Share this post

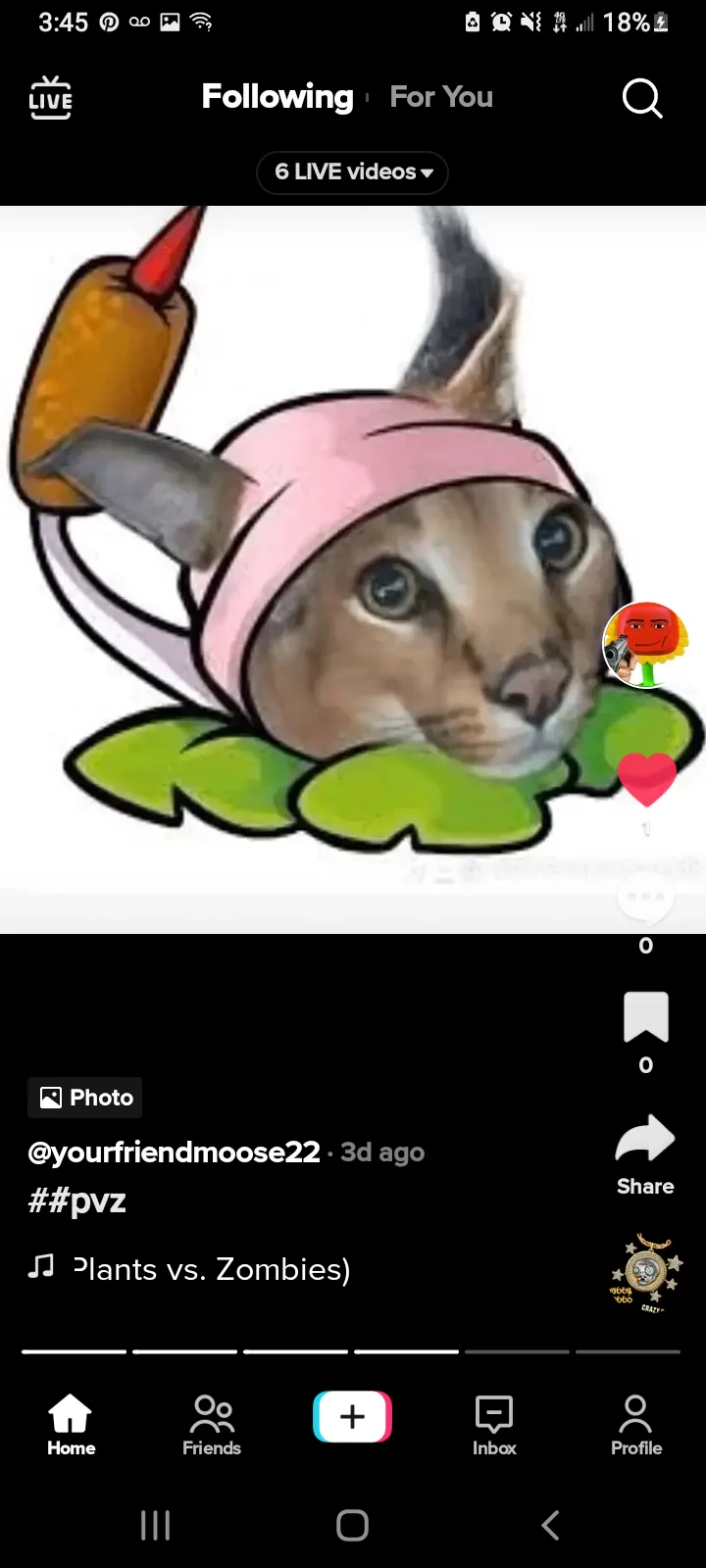point(645,1139)
